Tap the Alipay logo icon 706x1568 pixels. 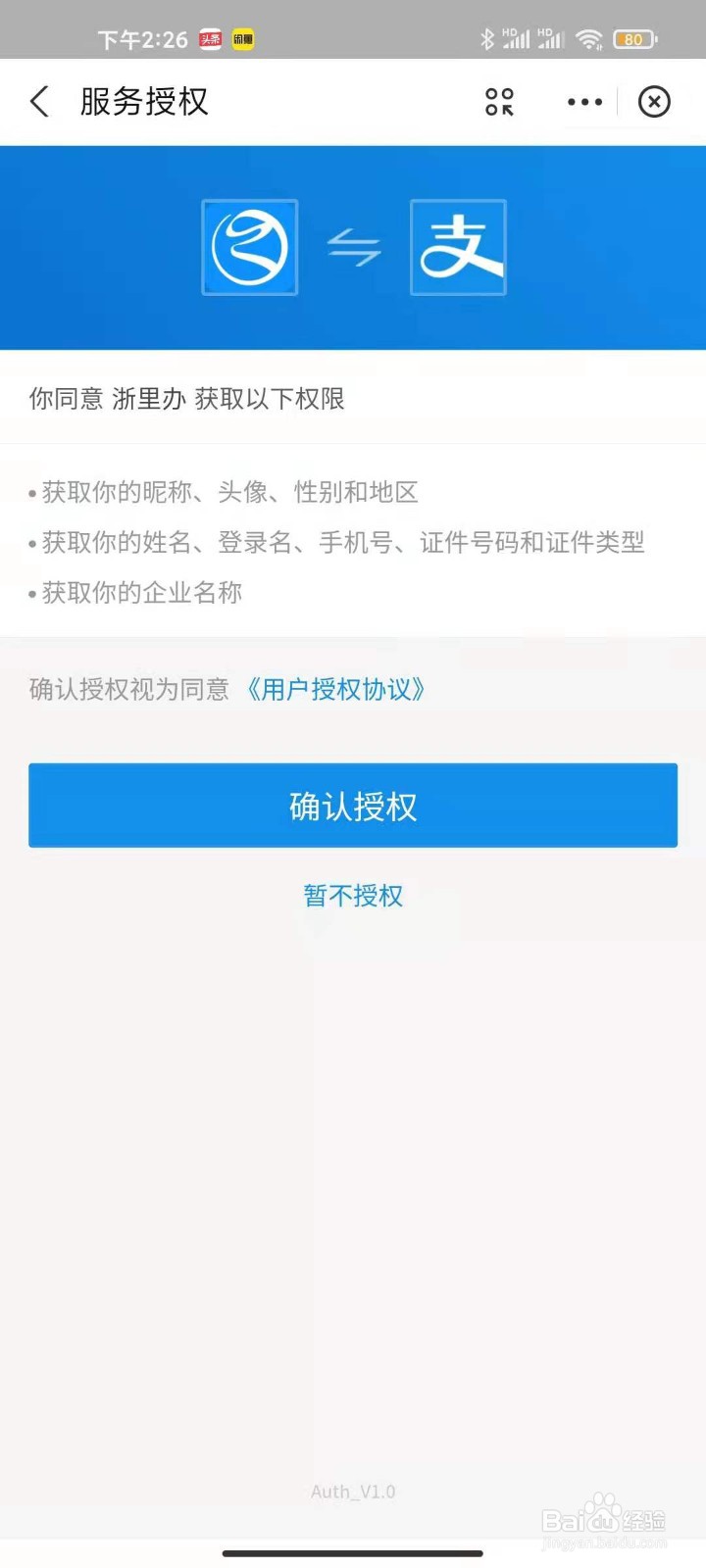click(458, 247)
